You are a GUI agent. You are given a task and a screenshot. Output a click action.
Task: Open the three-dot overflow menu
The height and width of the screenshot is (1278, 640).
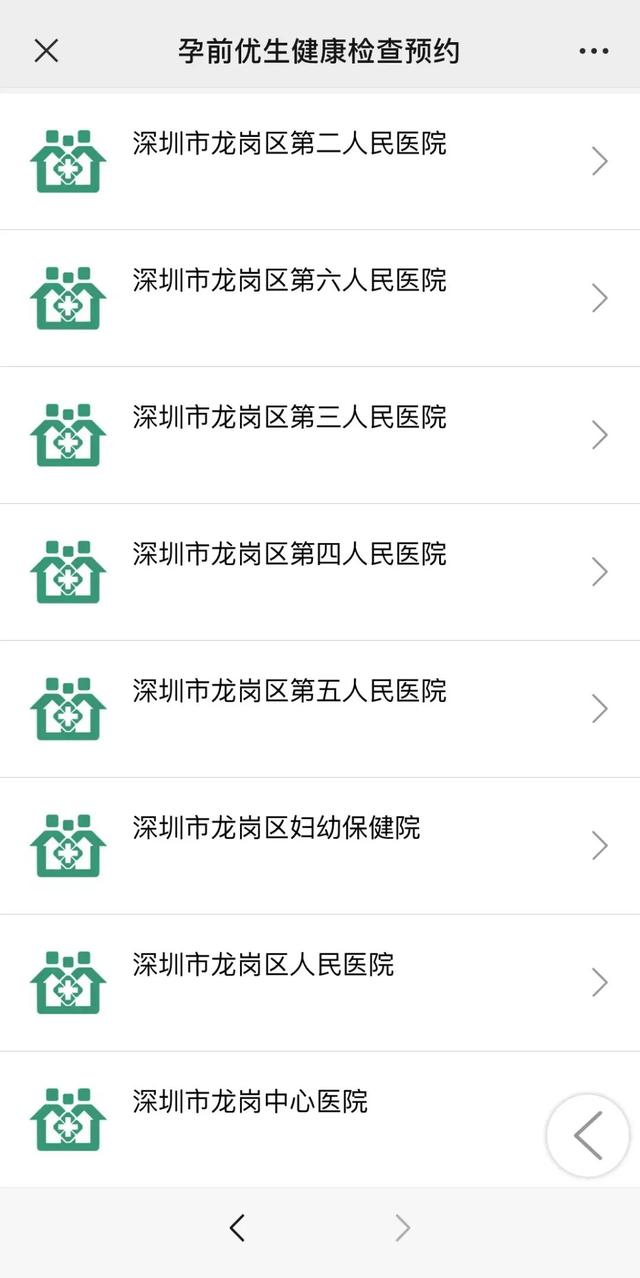click(593, 51)
